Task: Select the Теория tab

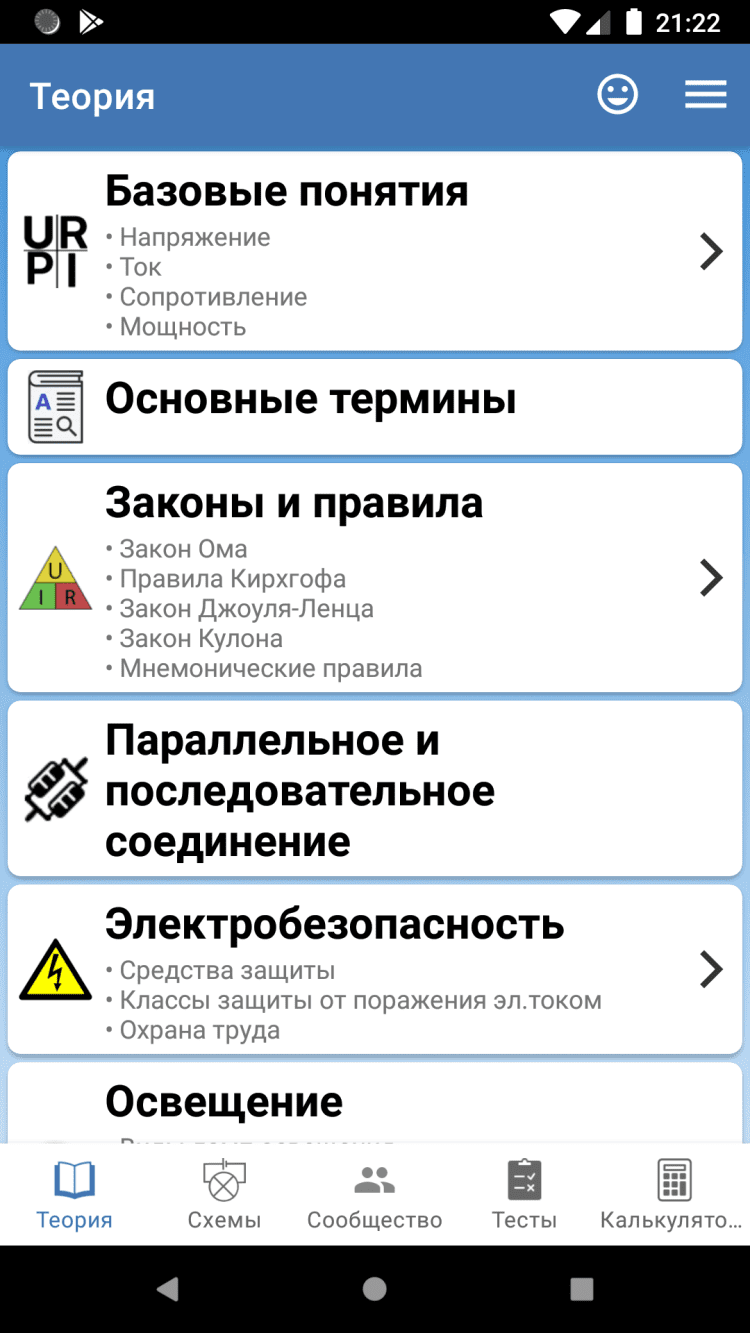Action: pos(74,1195)
